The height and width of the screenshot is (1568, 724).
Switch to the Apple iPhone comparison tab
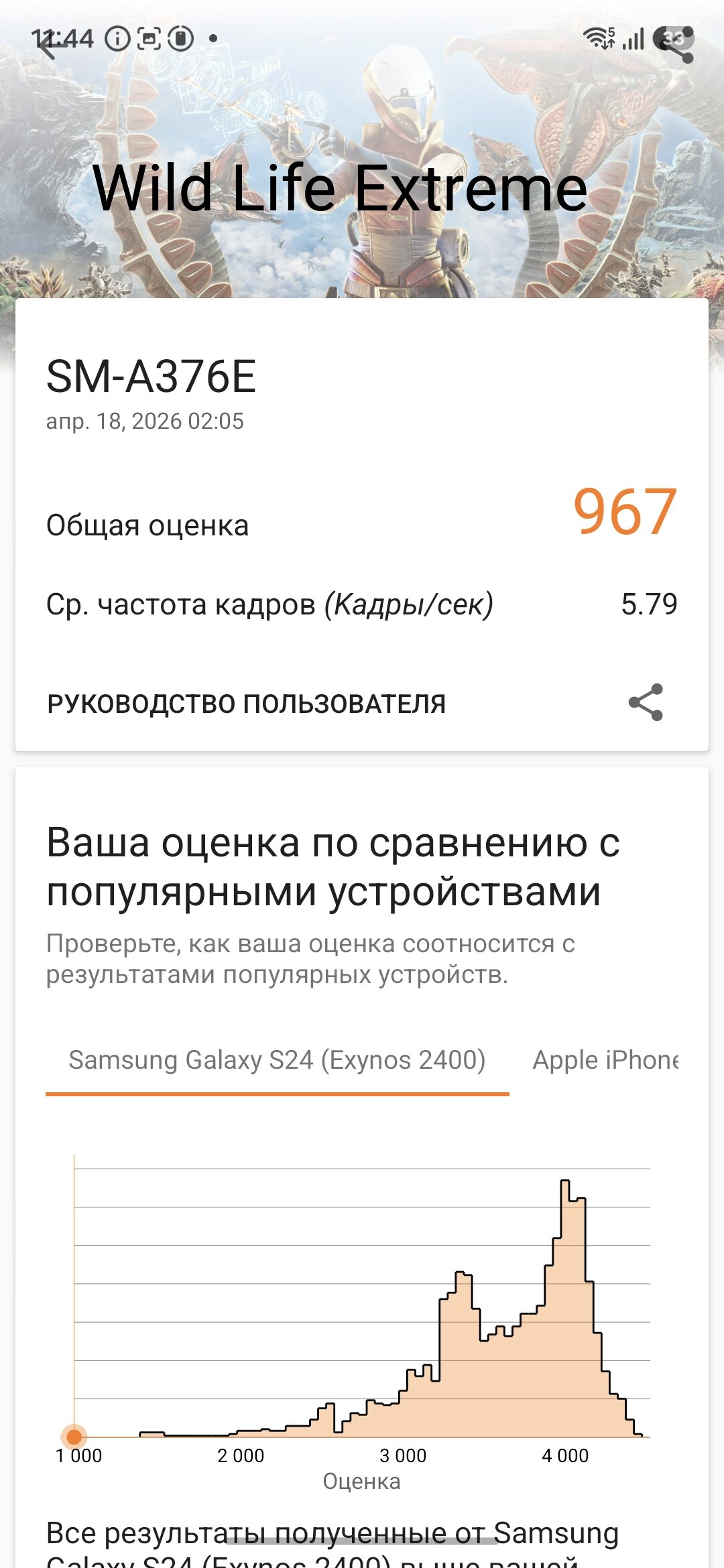pyautogui.click(x=605, y=1060)
